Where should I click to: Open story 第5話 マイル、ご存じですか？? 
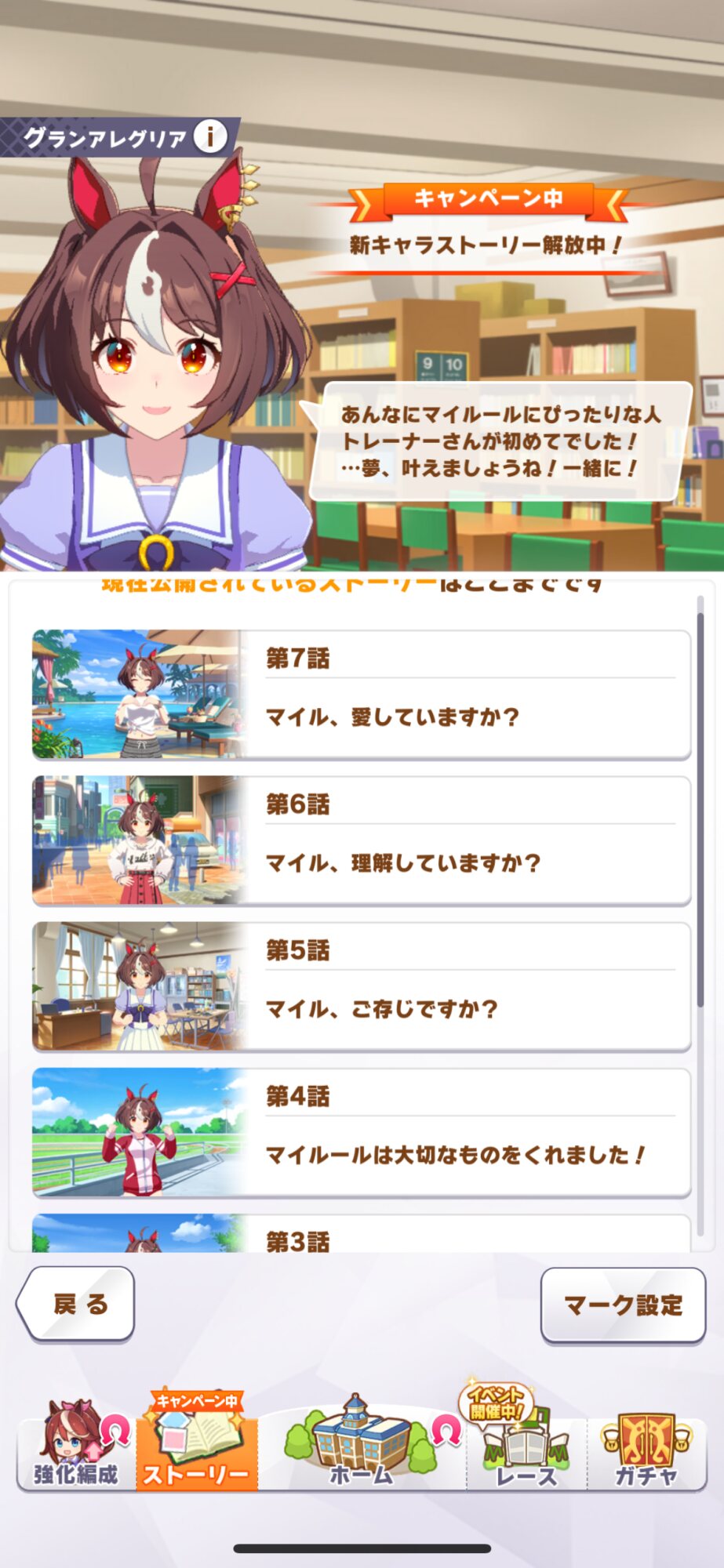coord(361,985)
